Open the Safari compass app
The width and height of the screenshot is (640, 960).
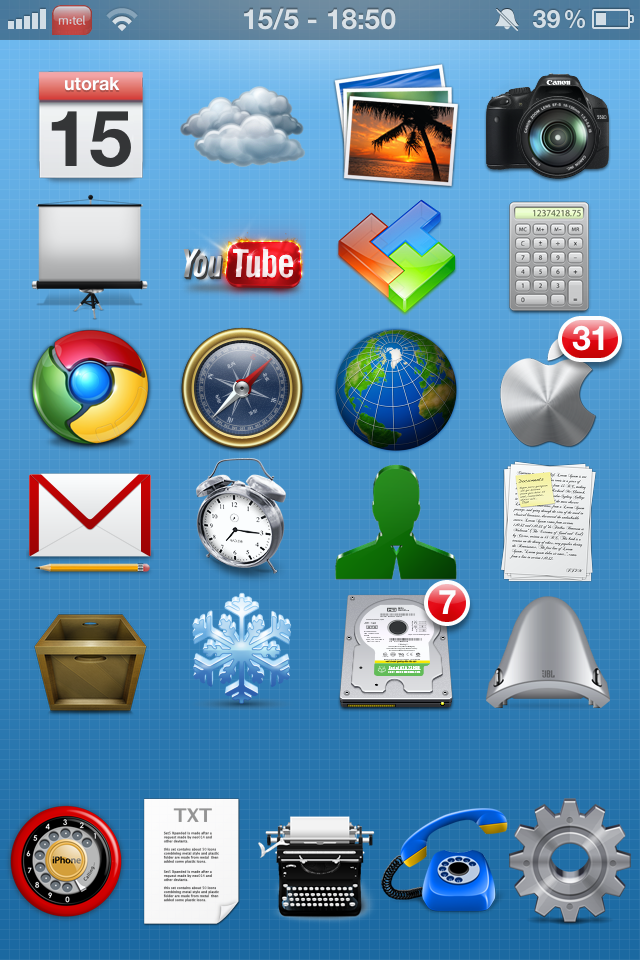[242, 388]
